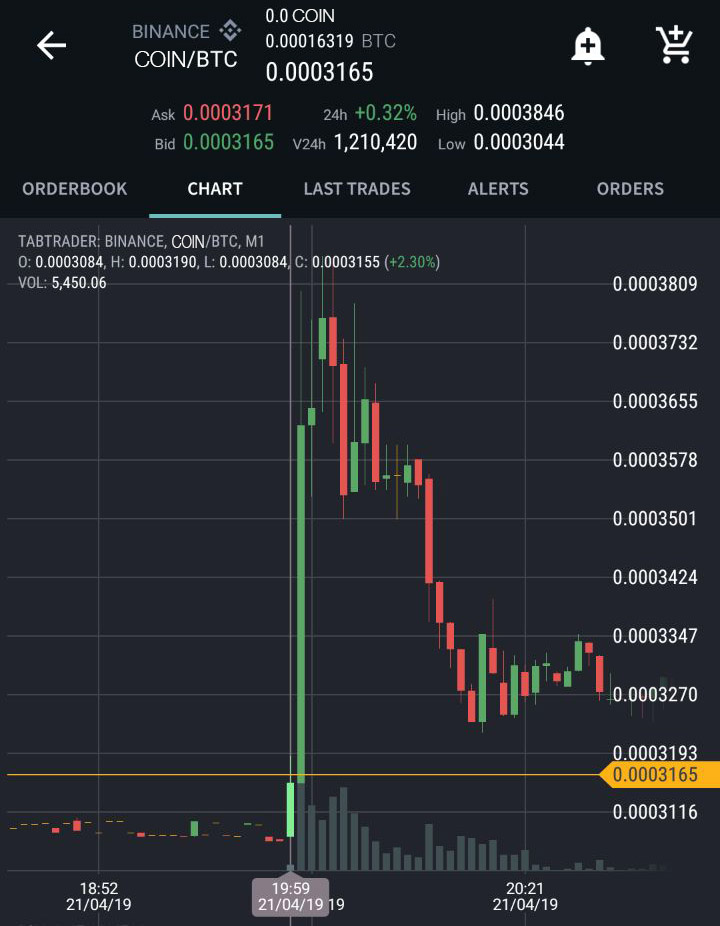Switch to the Orderbook tab

[x=74, y=189]
